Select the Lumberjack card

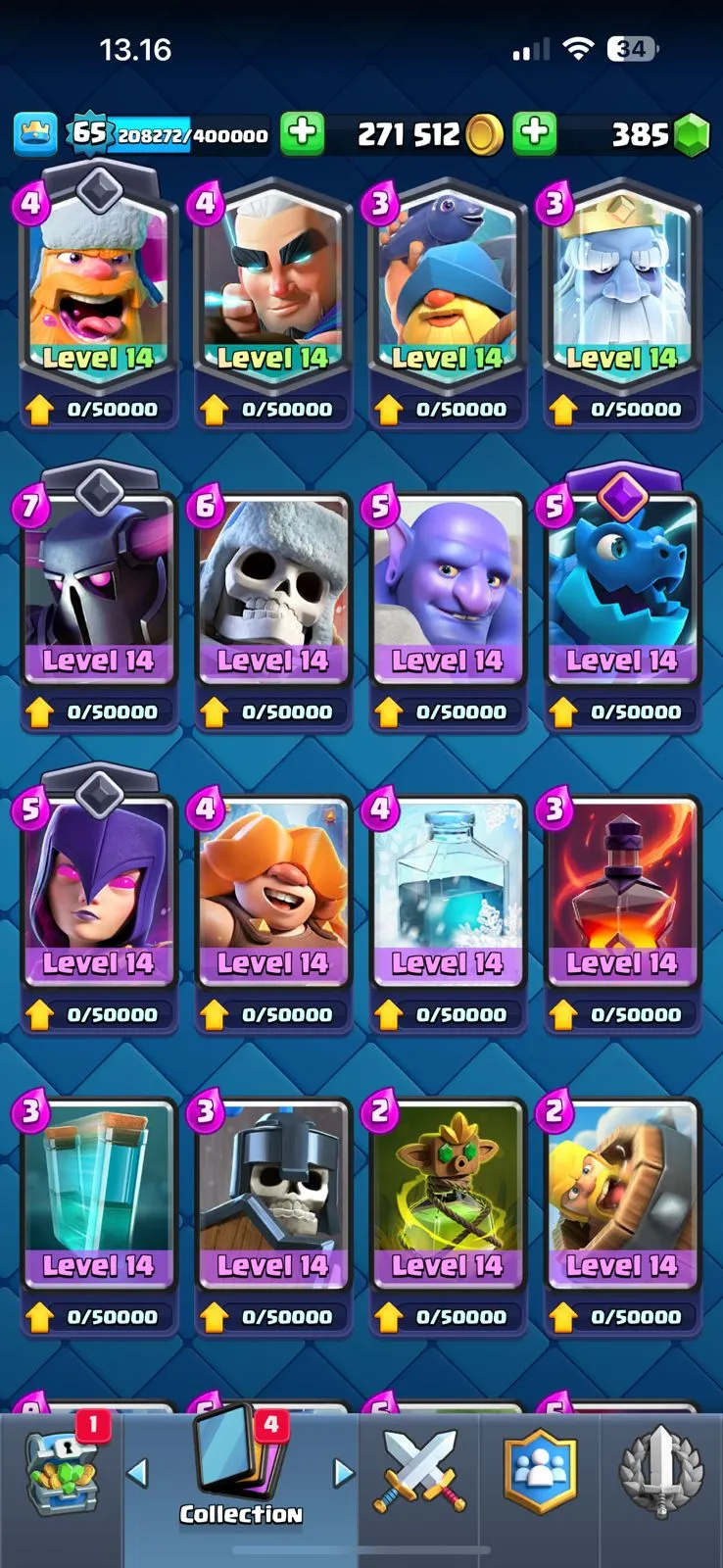(98, 294)
